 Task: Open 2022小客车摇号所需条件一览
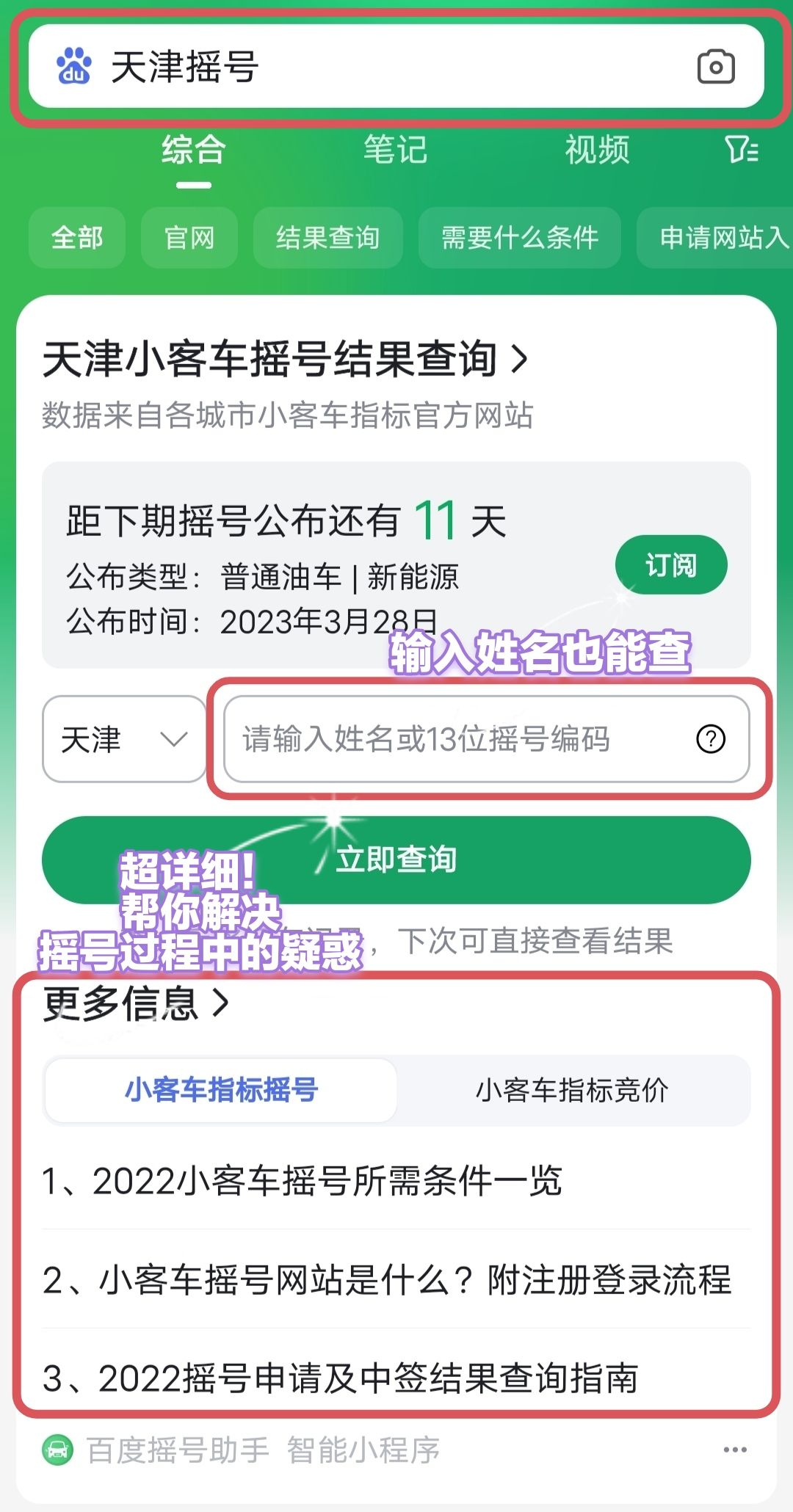tap(303, 1181)
